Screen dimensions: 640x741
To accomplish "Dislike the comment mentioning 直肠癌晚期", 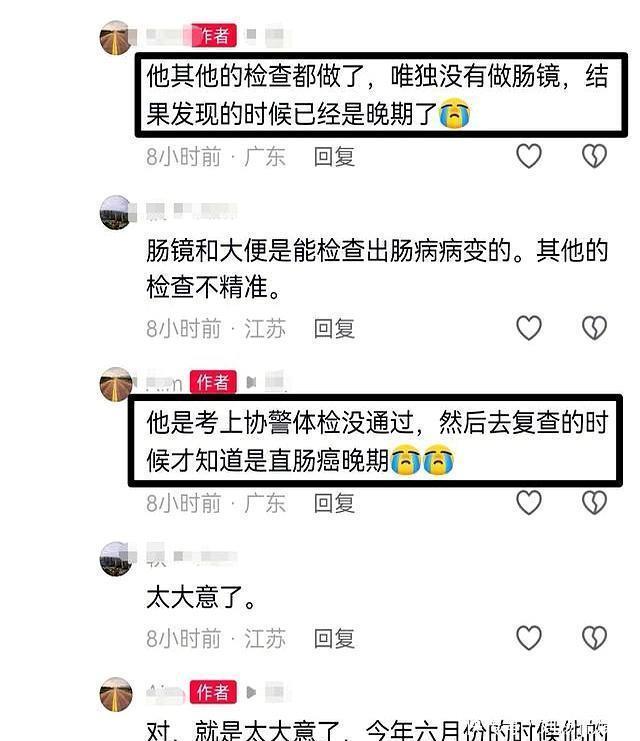I will pyautogui.click(x=594, y=503).
